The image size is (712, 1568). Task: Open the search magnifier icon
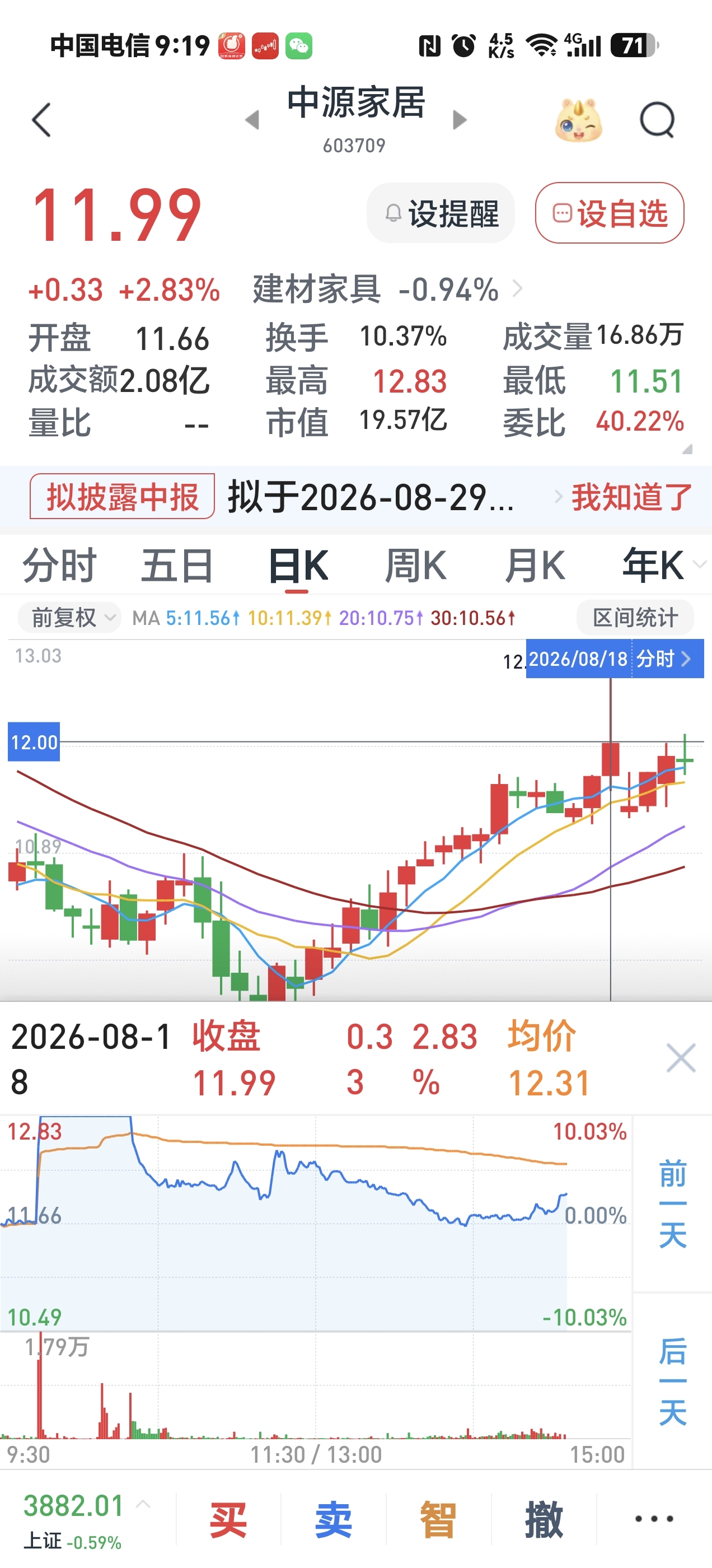[x=657, y=120]
